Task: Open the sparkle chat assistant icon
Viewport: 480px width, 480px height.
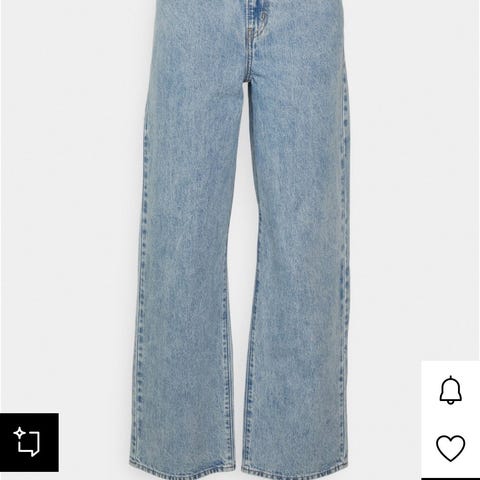Action: [27, 441]
